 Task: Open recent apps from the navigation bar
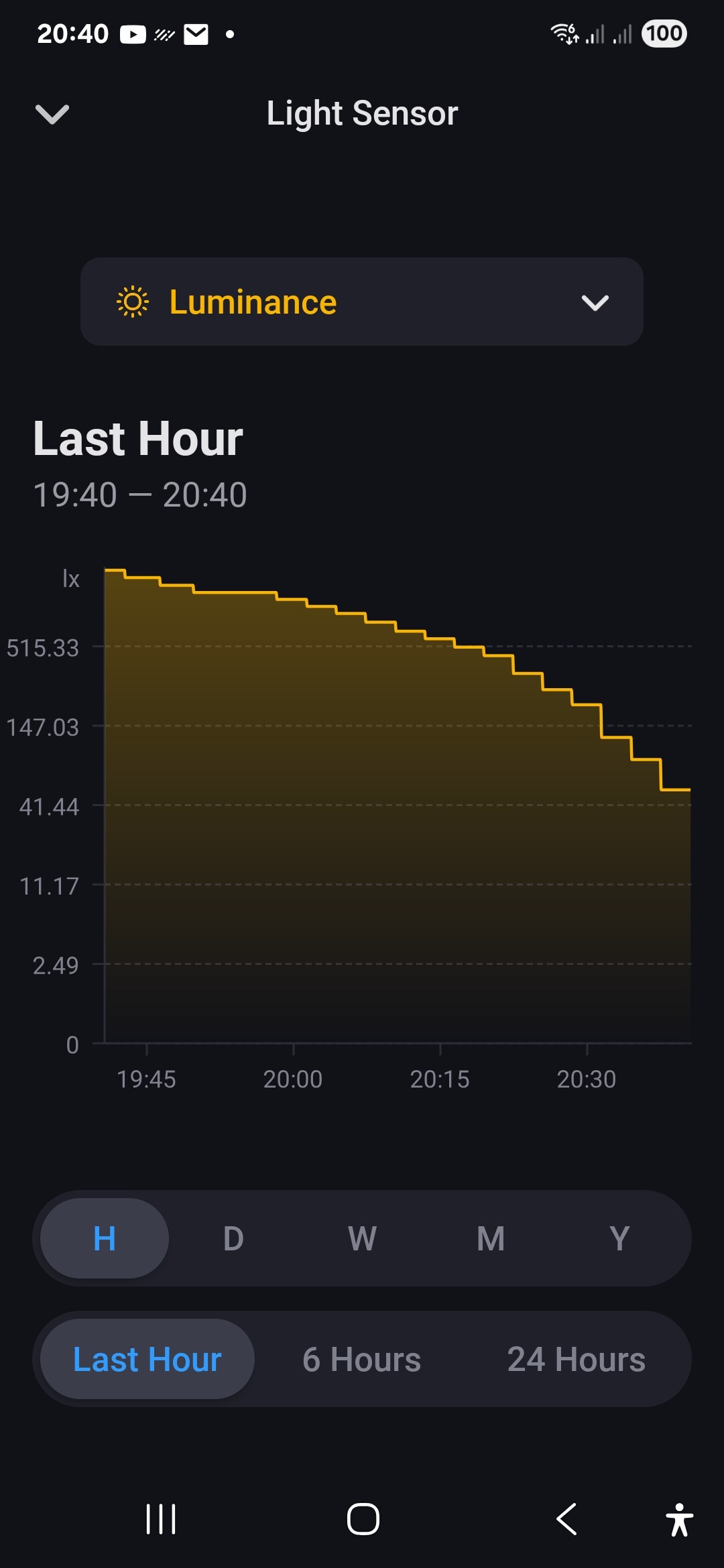click(x=161, y=1518)
